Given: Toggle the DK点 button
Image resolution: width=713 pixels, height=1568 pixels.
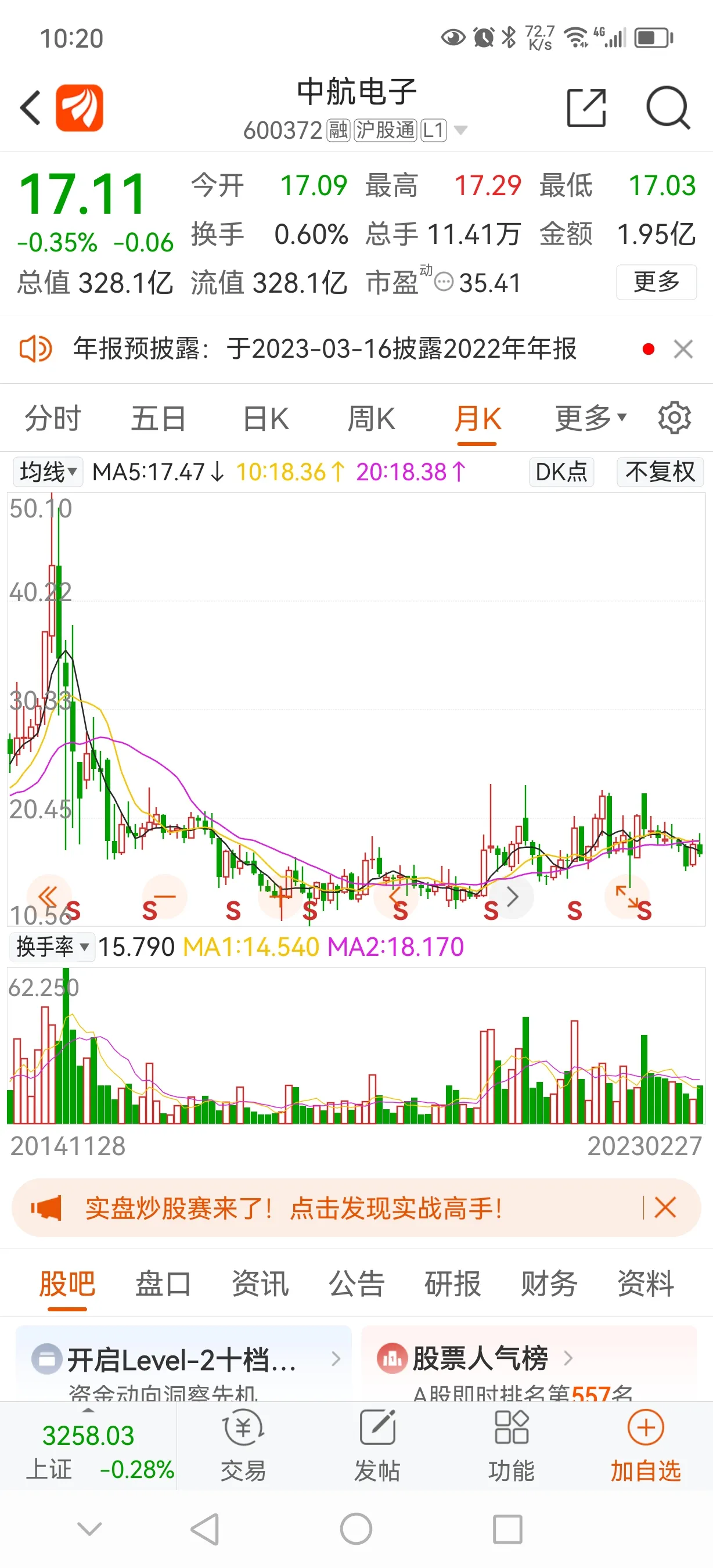Looking at the screenshot, I should 561,472.
